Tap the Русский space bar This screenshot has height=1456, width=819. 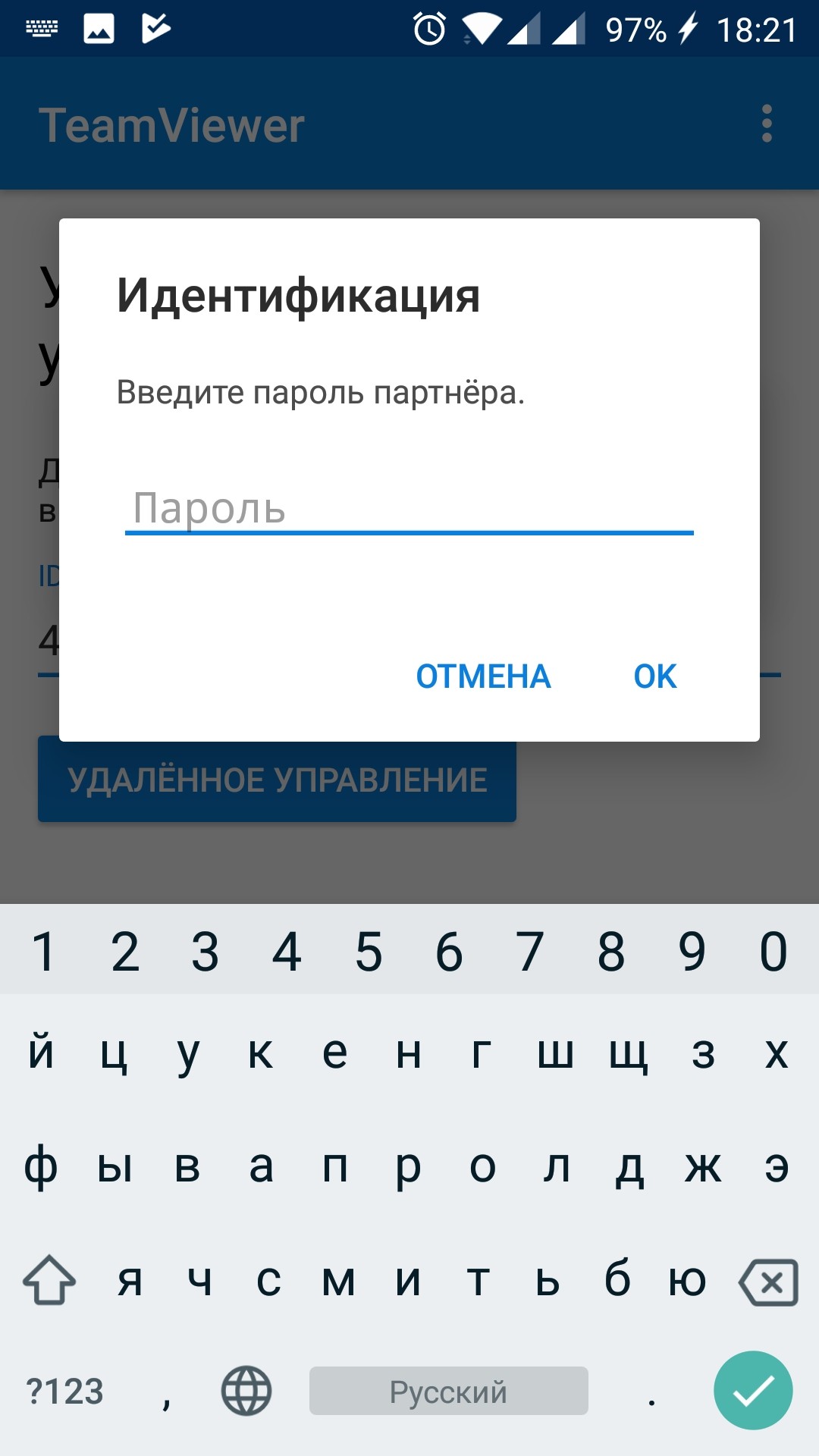coord(449,1391)
